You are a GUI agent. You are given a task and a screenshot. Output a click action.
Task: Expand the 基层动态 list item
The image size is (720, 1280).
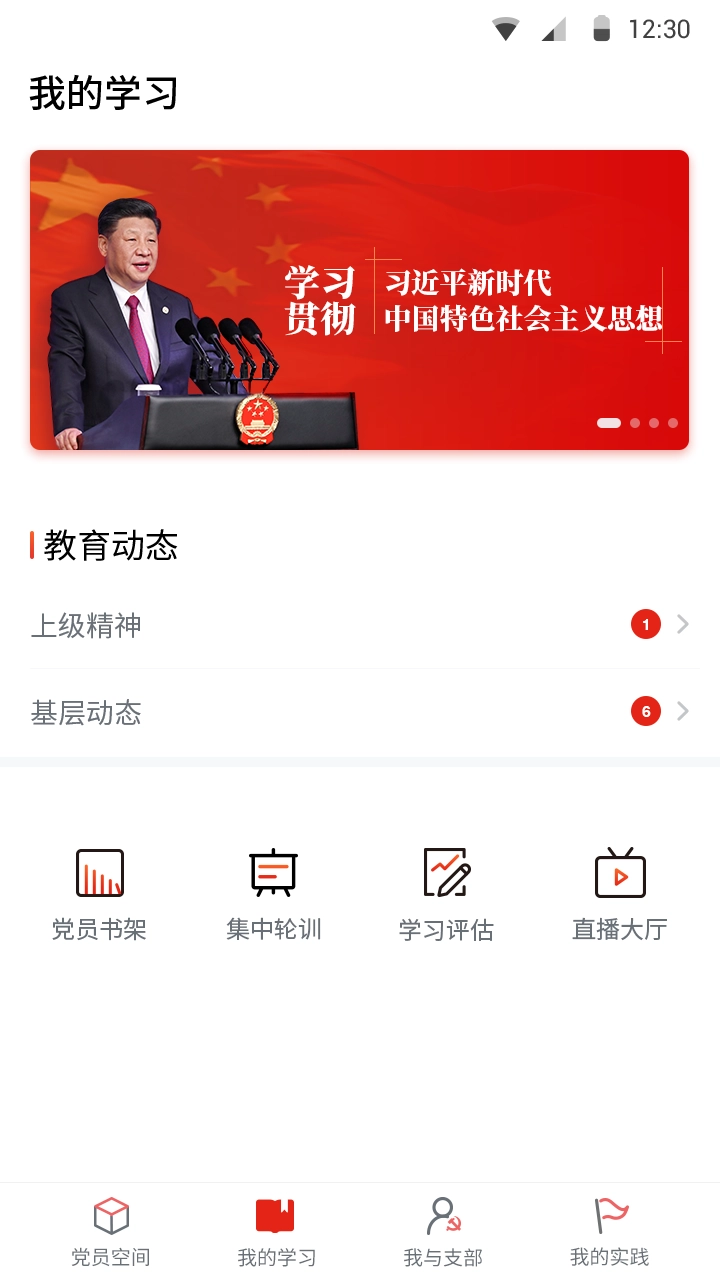point(360,713)
